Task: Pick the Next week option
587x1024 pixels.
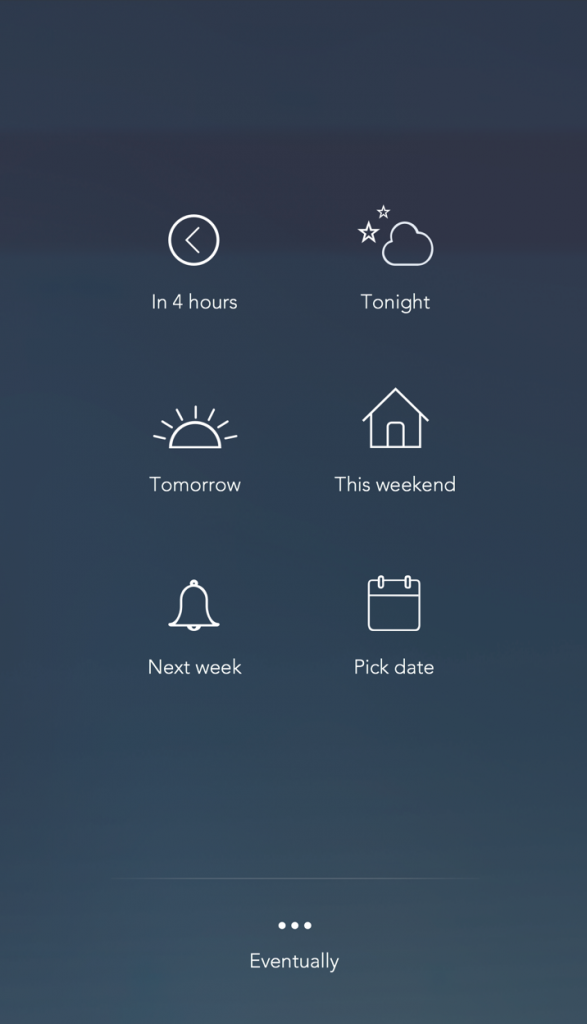Action: tap(195, 628)
